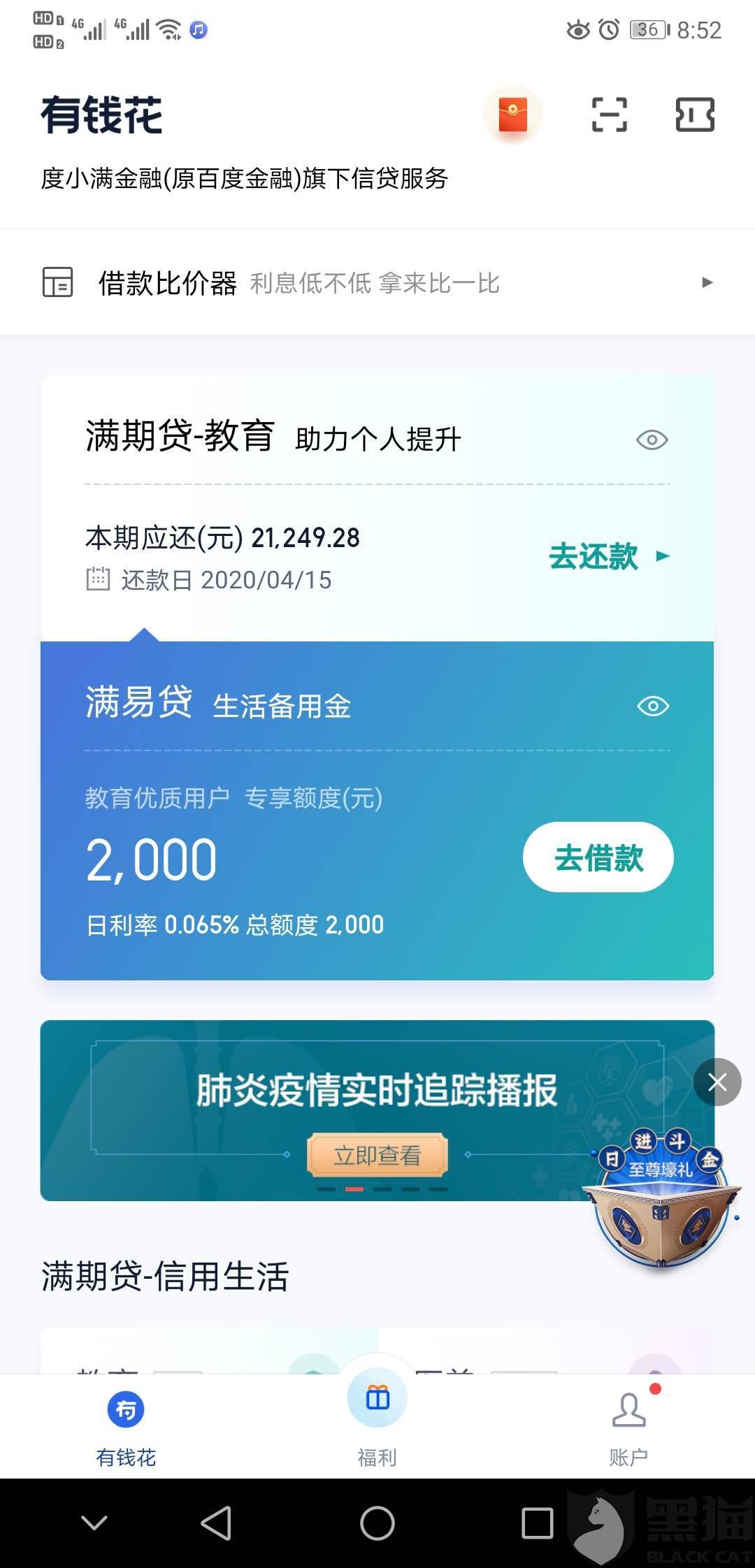
Task: Select the 有钱花 tab
Action: click(126, 1425)
